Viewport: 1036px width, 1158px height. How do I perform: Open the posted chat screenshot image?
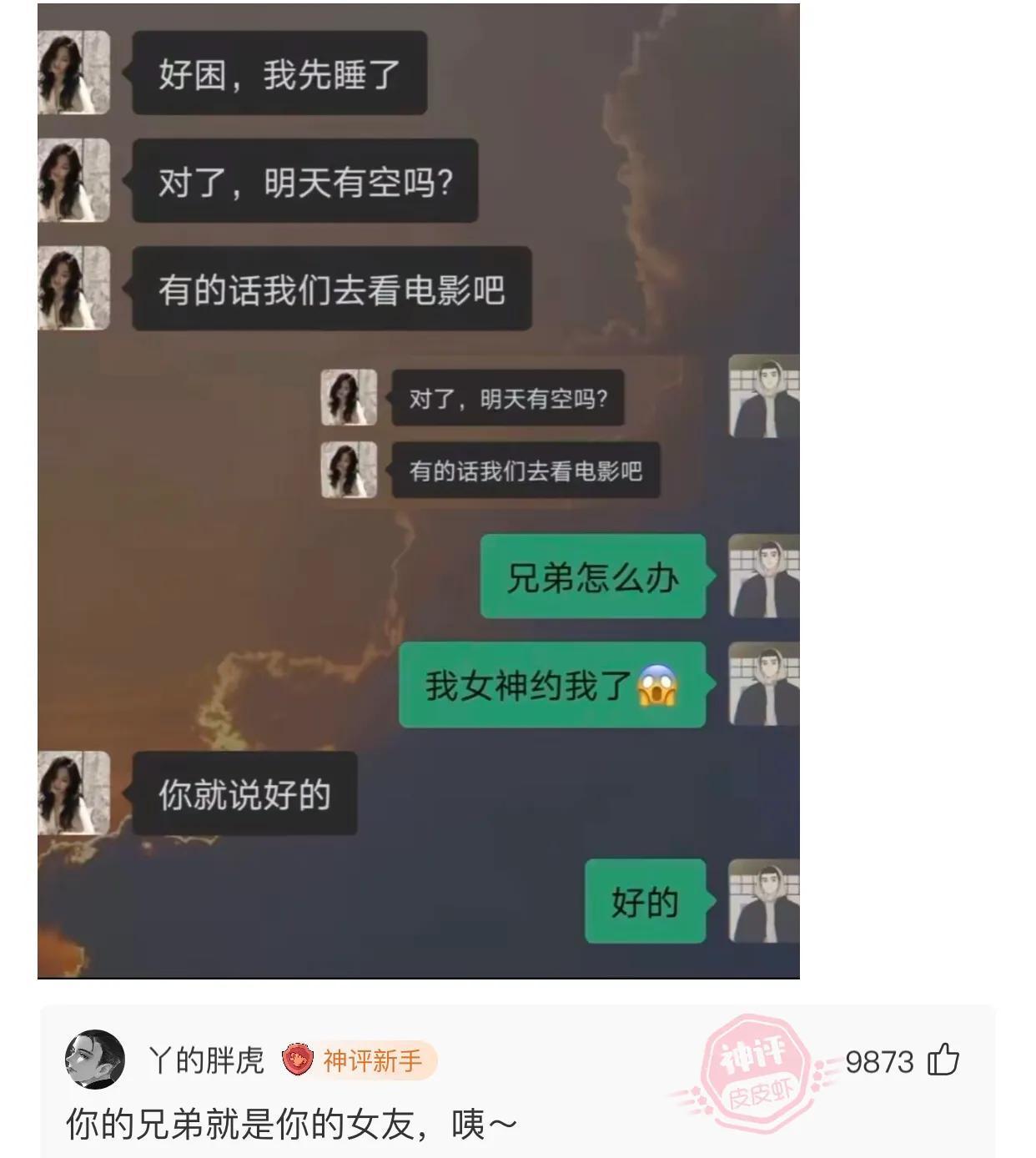(419, 491)
